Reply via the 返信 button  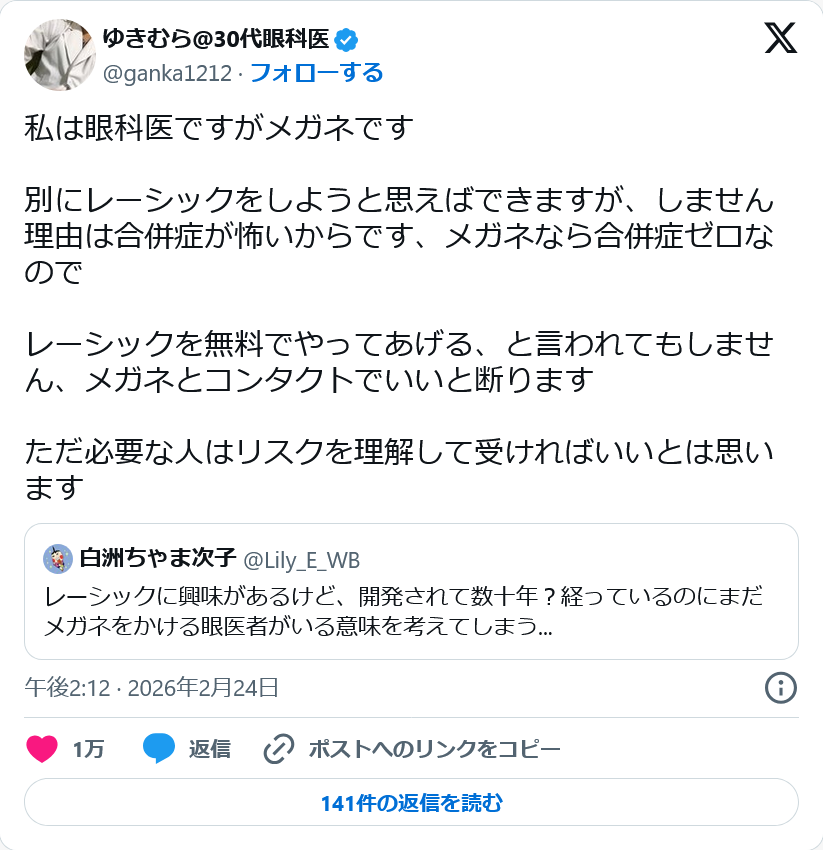point(187,749)
